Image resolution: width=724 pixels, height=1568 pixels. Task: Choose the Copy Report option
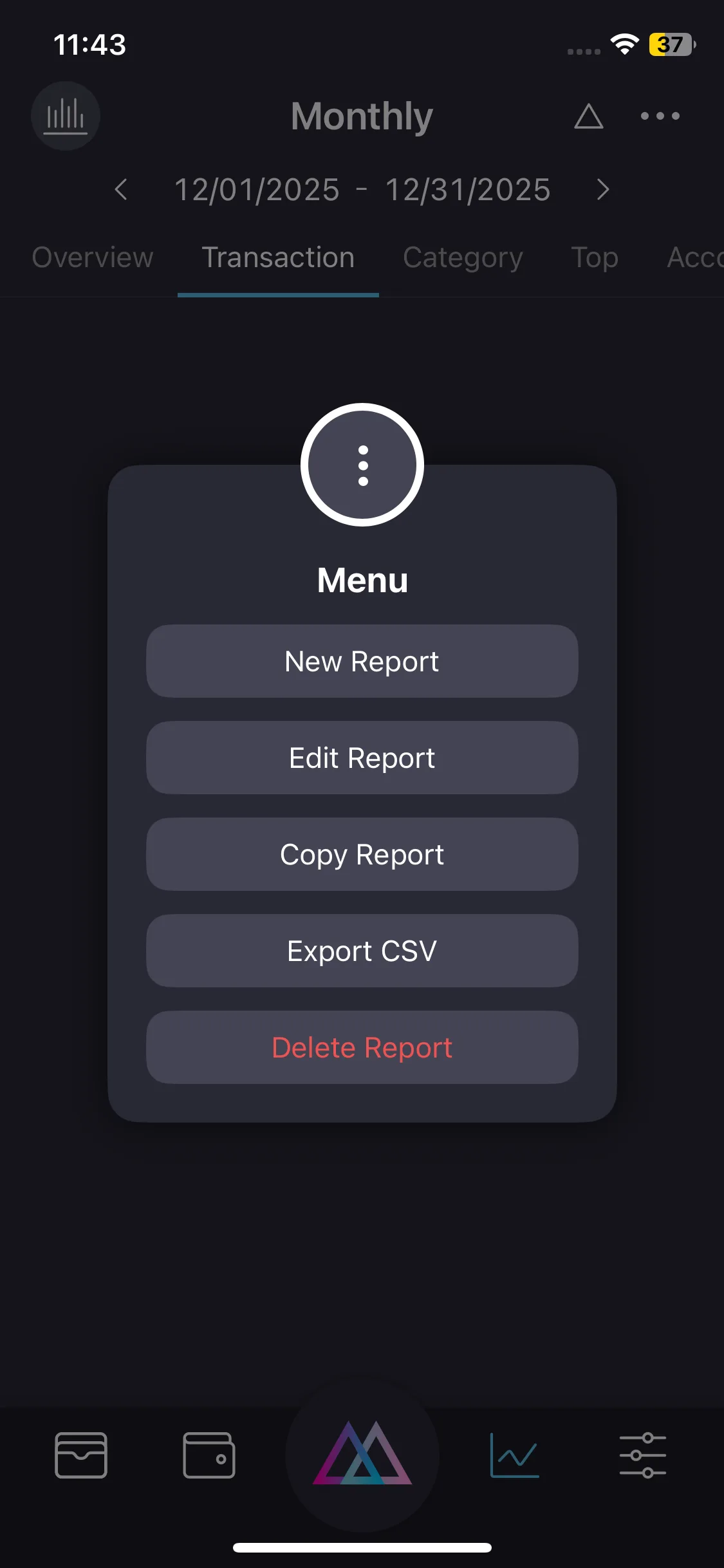tap(362, 854)
